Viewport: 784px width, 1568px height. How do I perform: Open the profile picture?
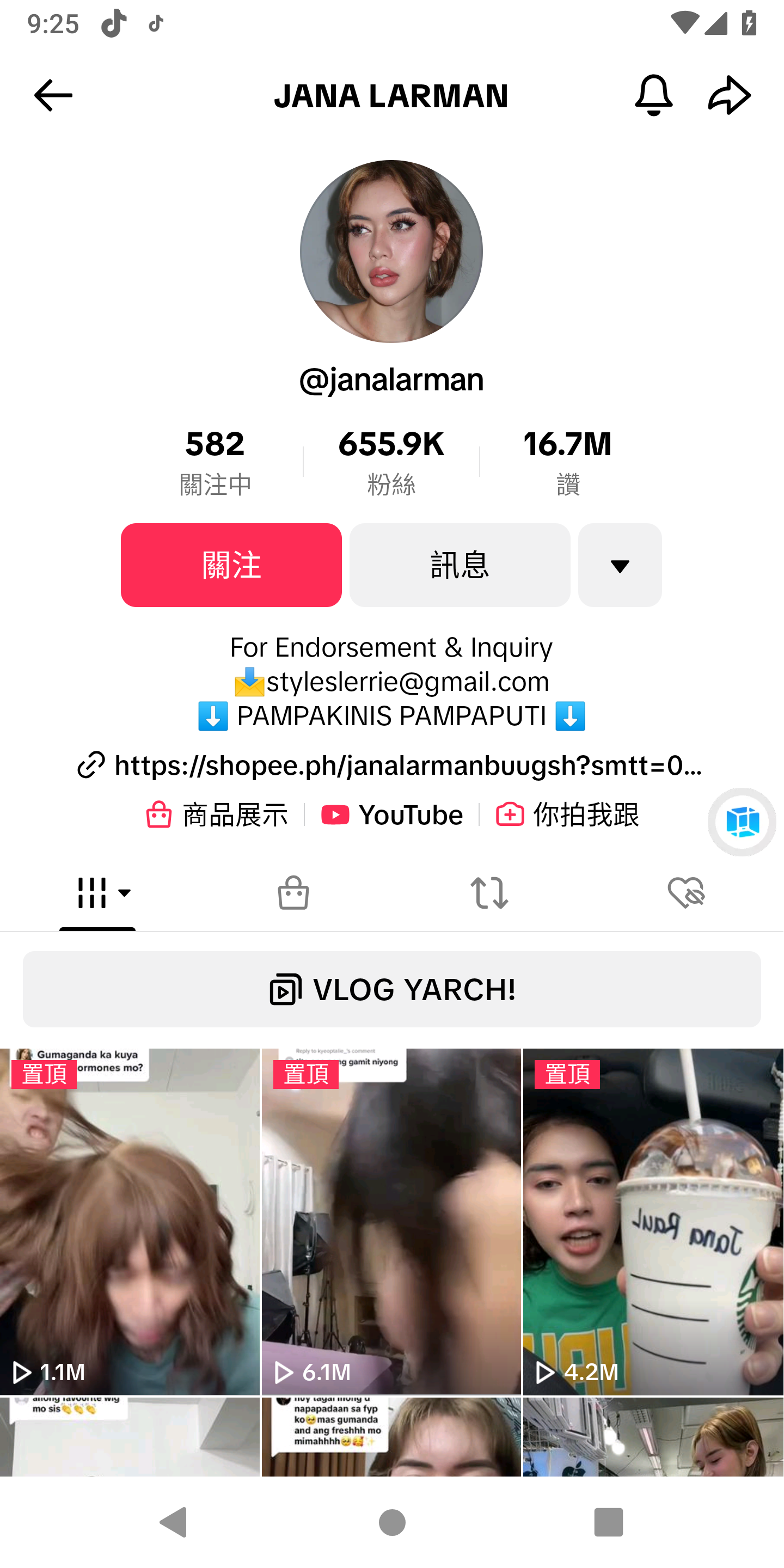(391, 252)
